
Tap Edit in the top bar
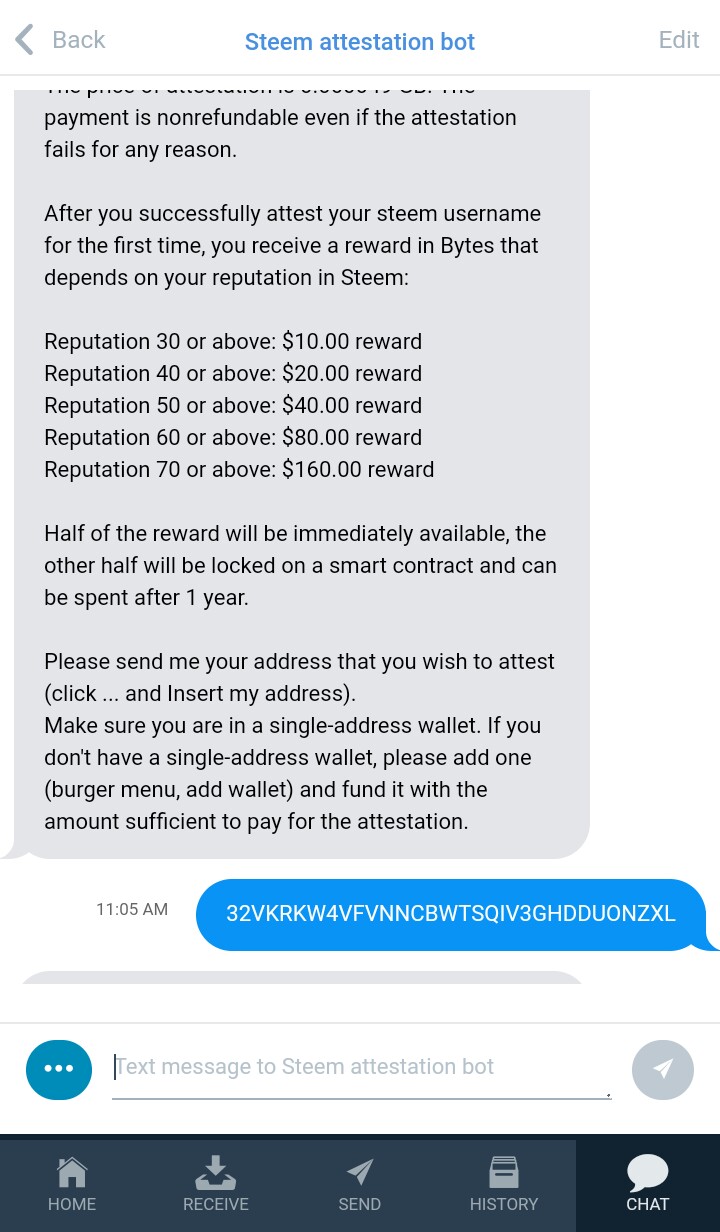click(678, 40)
